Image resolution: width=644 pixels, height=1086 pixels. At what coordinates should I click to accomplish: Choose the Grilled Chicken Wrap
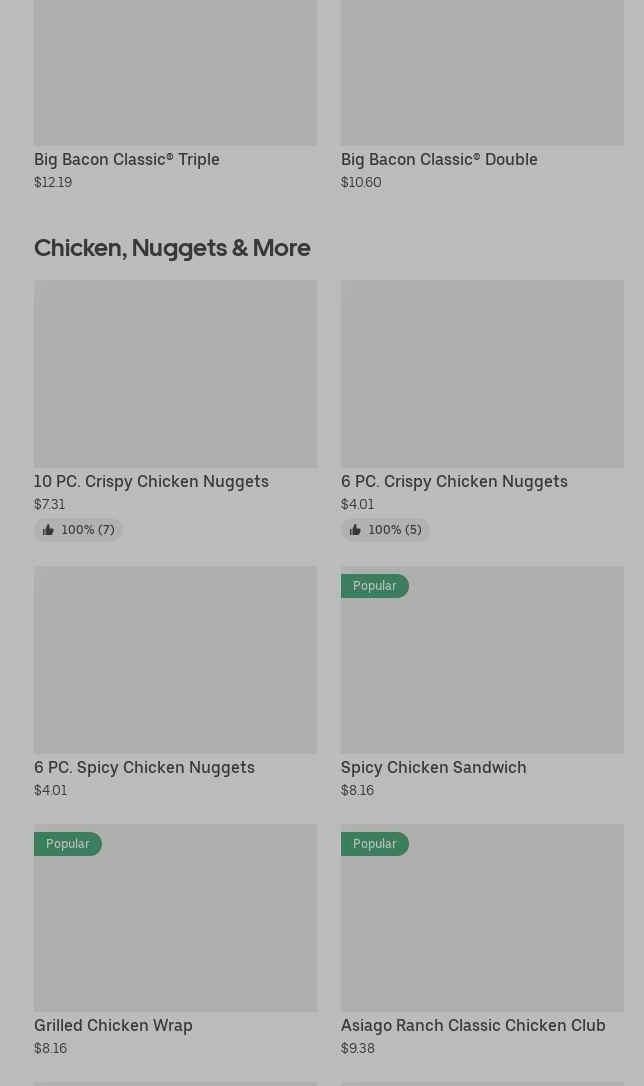click(x=175, y=941)
